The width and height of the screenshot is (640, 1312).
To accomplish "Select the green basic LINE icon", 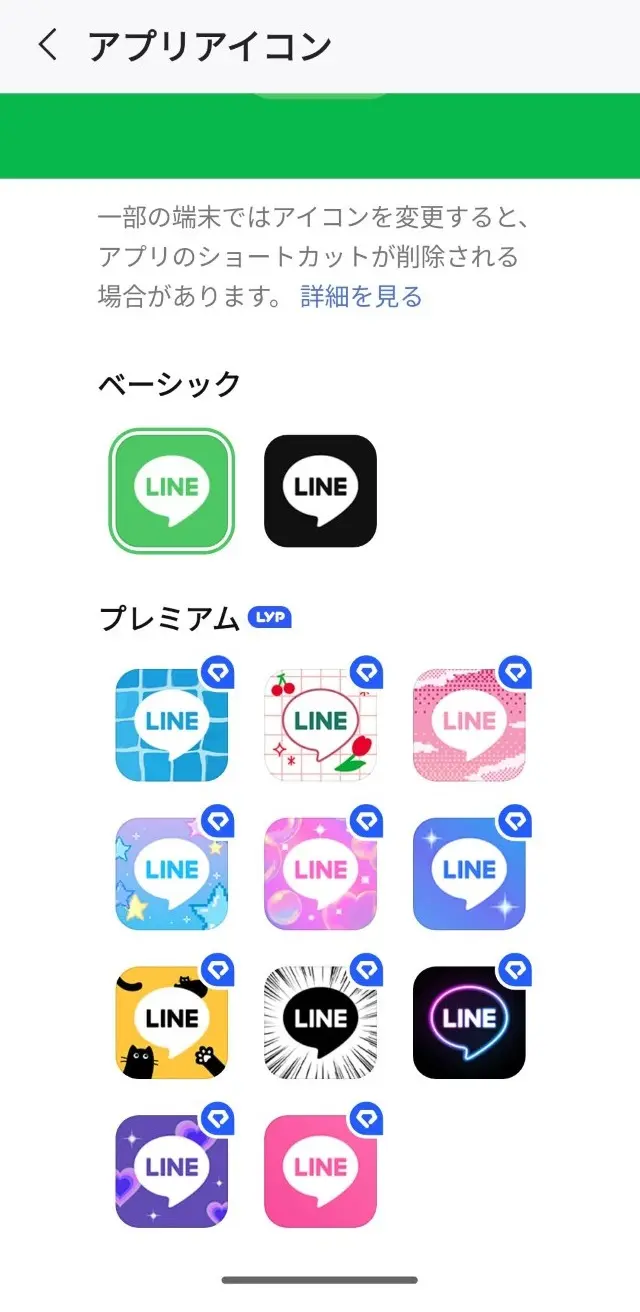I will pyautogui.click(x=172, y=490).
